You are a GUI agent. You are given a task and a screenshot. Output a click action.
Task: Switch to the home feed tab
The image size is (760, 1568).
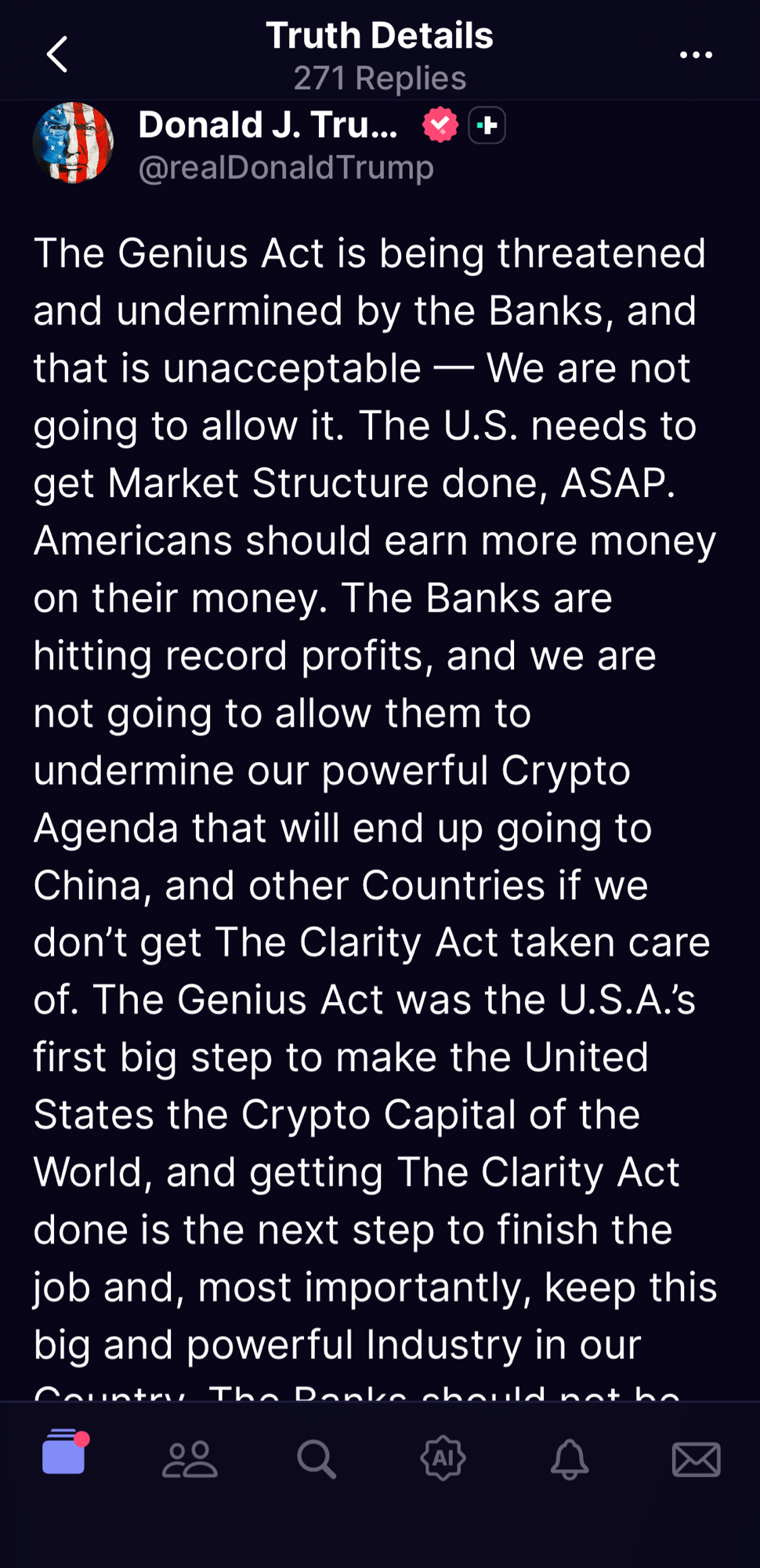click(64, 1453)
